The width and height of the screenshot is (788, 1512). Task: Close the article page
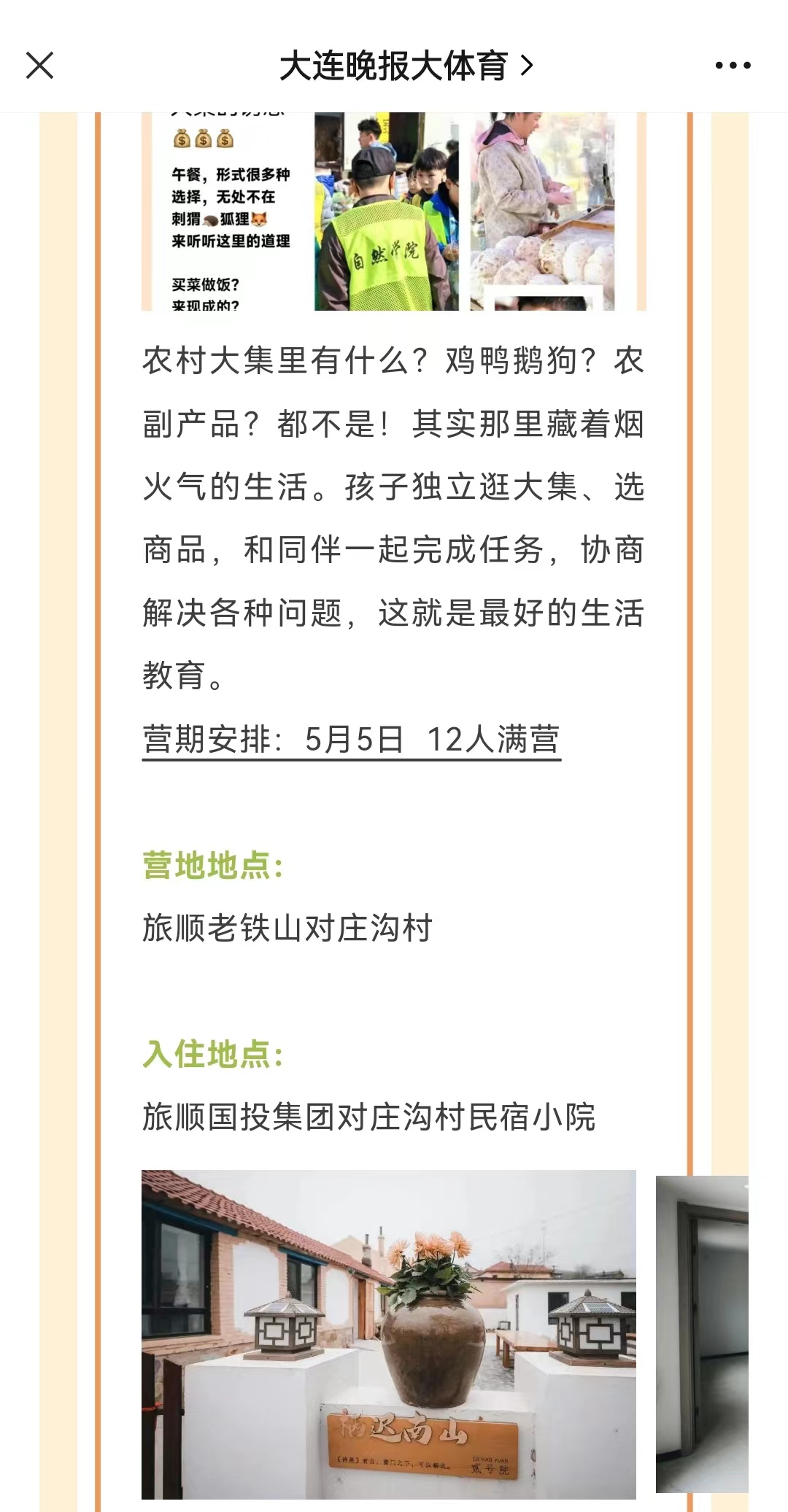point(40,66)
